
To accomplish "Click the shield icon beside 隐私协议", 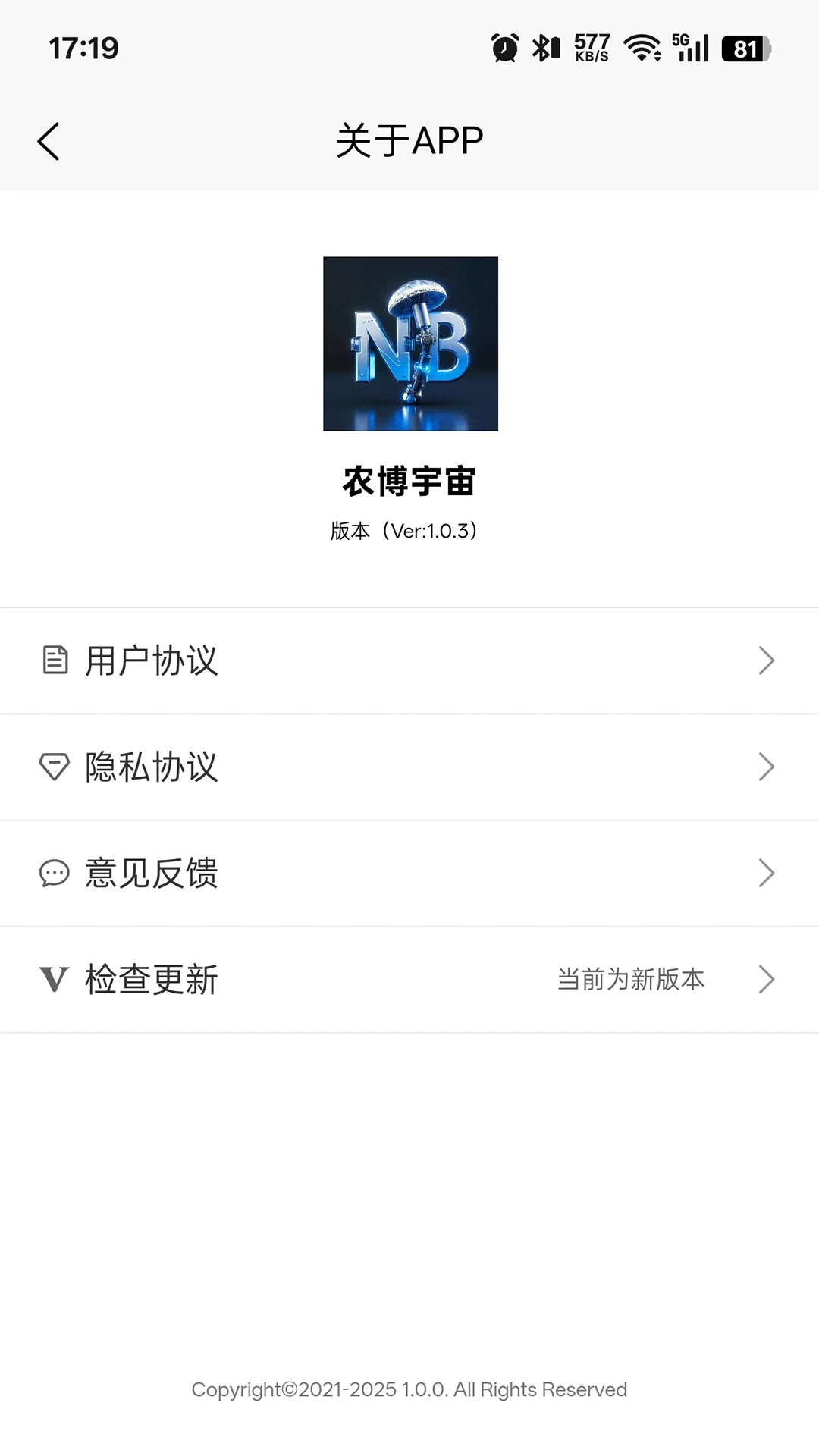I will point(55,767).
